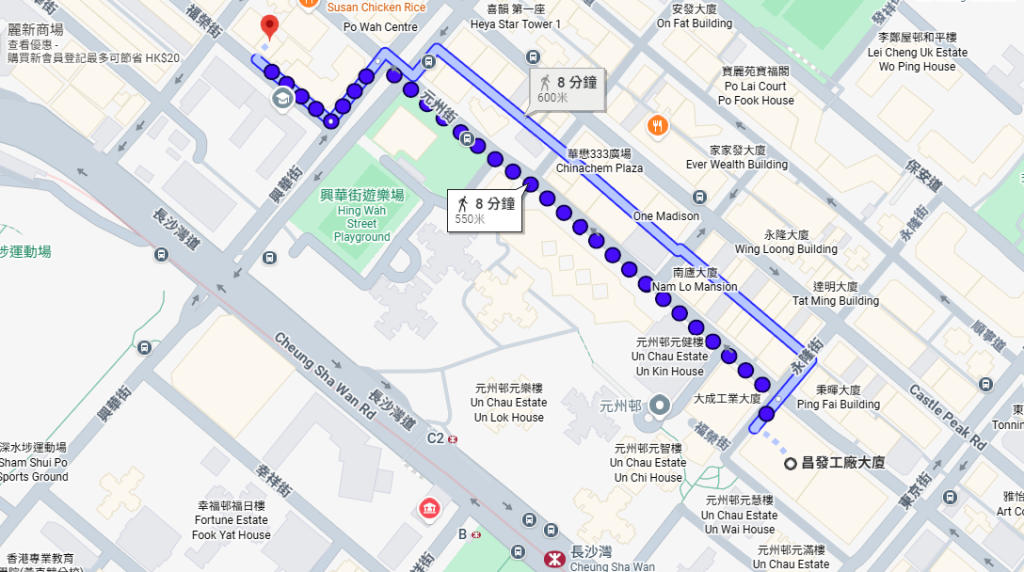Tap the 昌發工廠大廈 starting point
The width and height of the screenshot is (1024, 572).
pos(790,463)
